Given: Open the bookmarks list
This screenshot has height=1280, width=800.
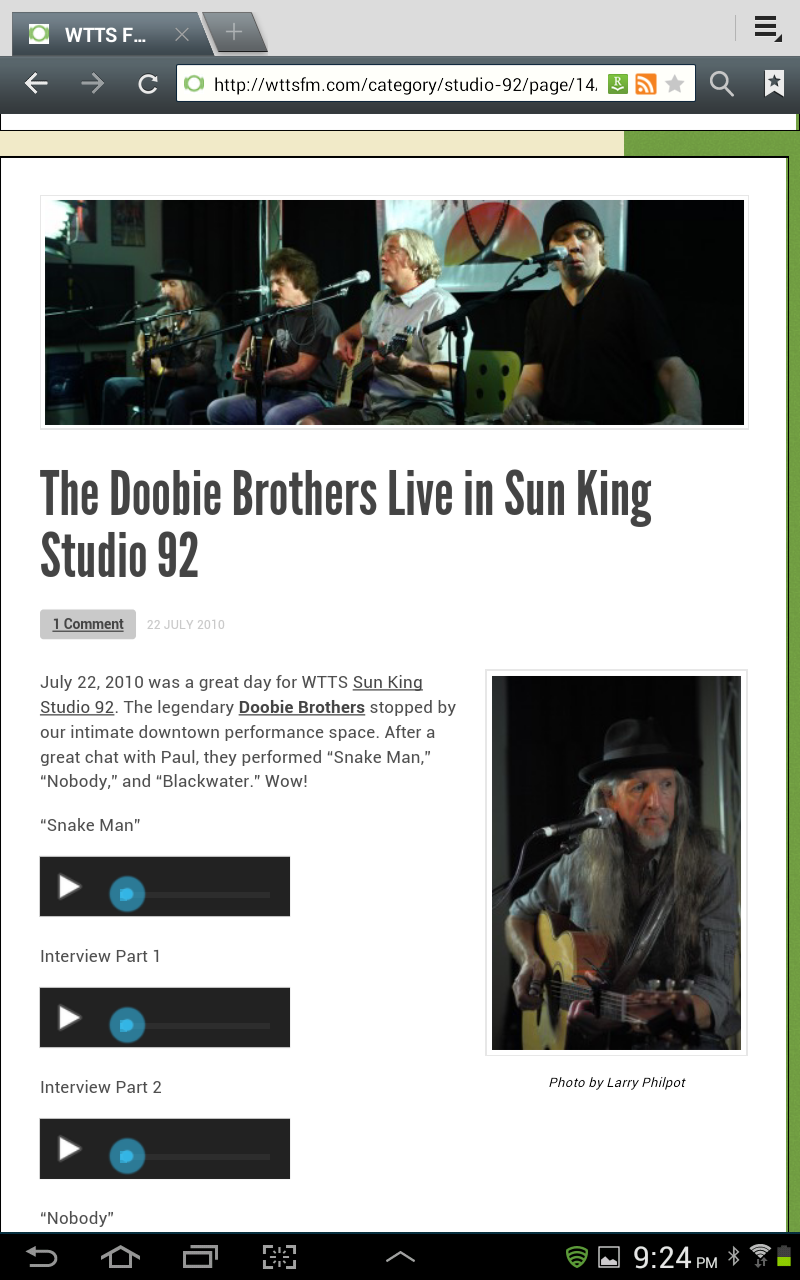Looking at the screenshot, I should point(774,84).
